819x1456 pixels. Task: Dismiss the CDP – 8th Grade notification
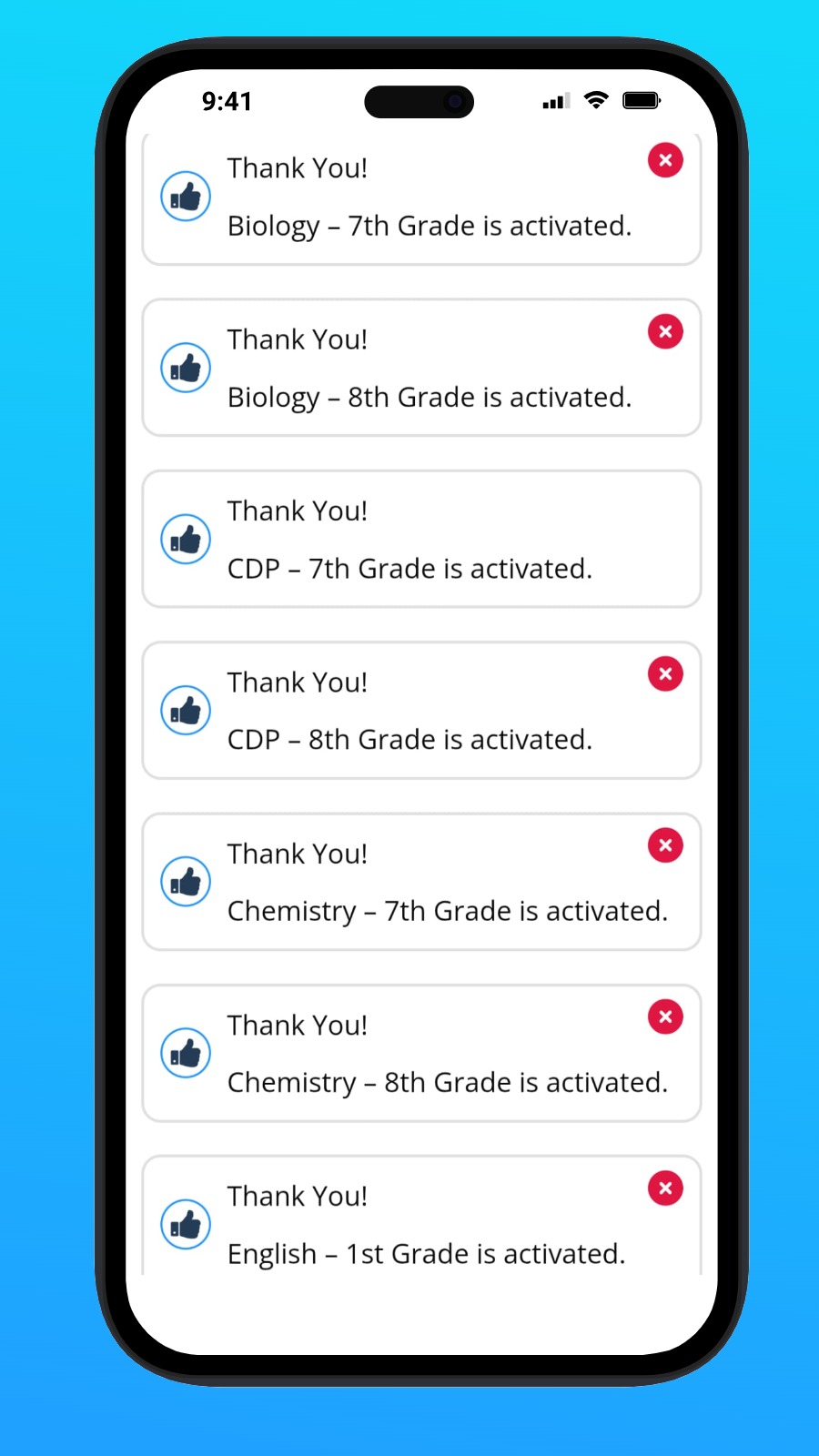[665, 674]
